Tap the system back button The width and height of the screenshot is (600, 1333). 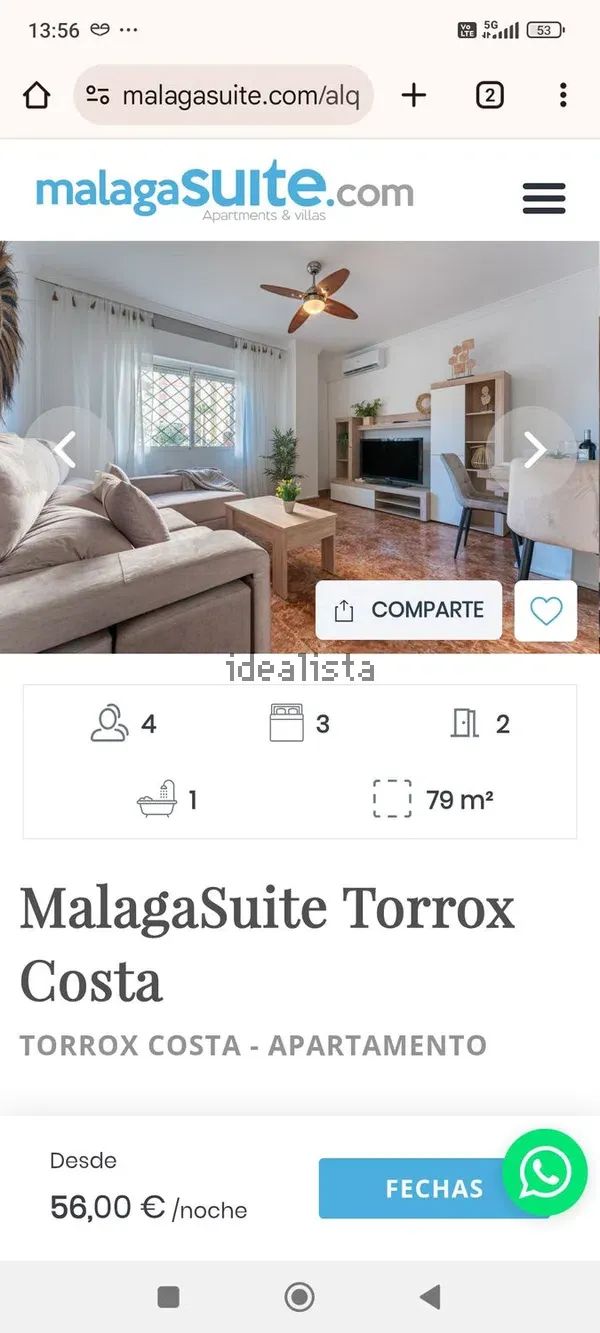(430, 1297)
